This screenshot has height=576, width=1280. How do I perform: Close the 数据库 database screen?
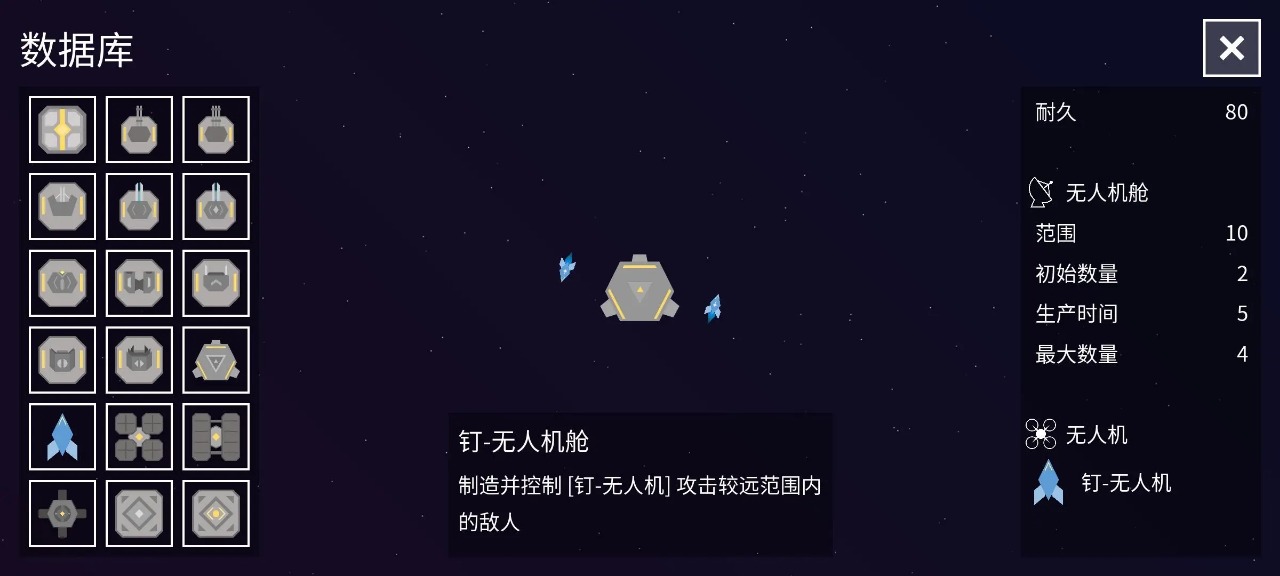pyautogui.click(x=1231, y=48)
